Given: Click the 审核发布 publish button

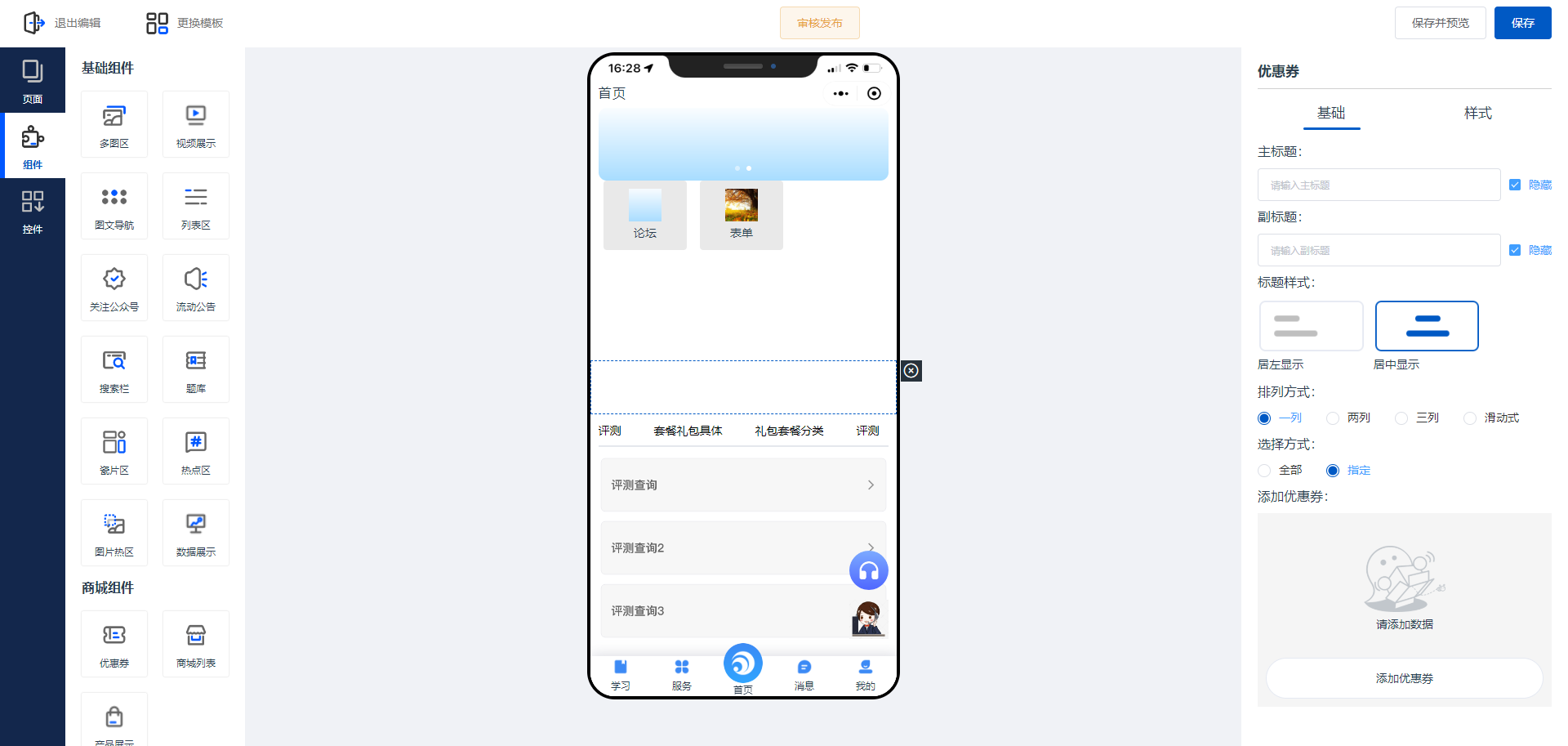Looking at the screenshot, I should 819,23.
